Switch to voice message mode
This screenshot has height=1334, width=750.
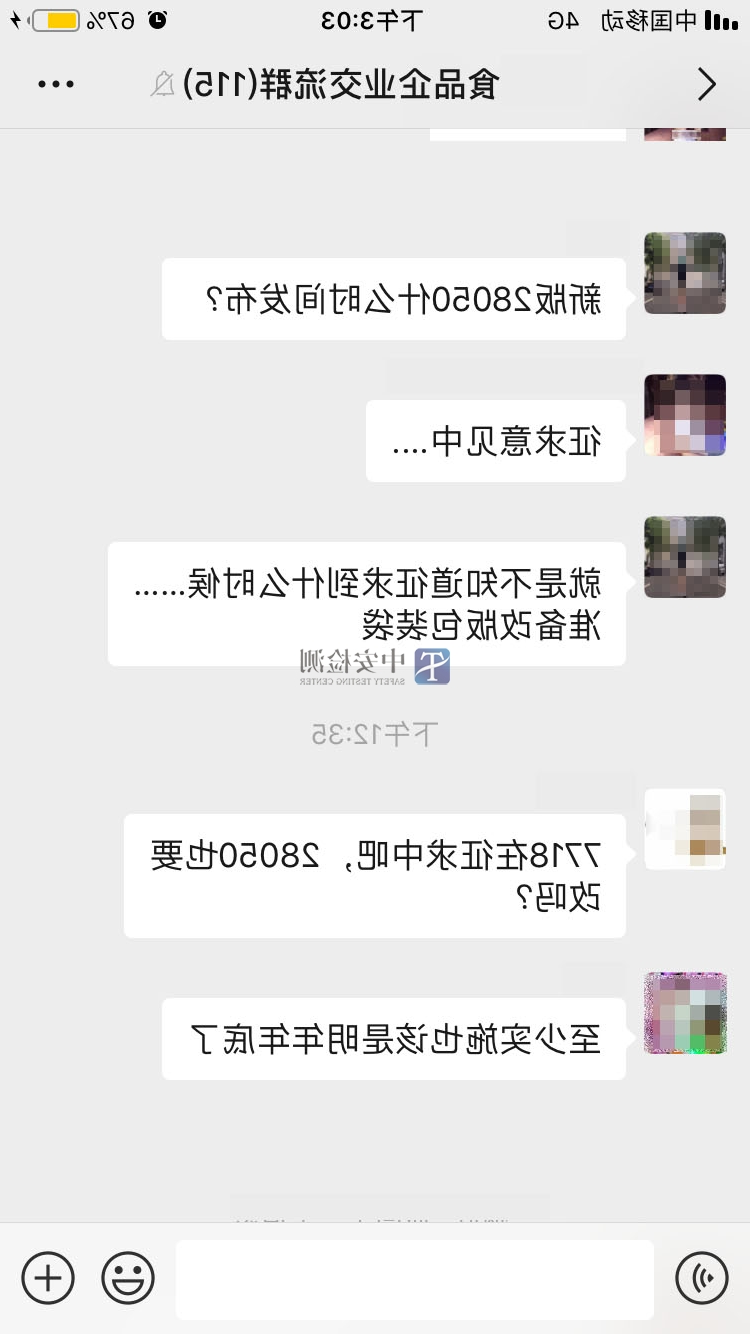point(701,1278)
